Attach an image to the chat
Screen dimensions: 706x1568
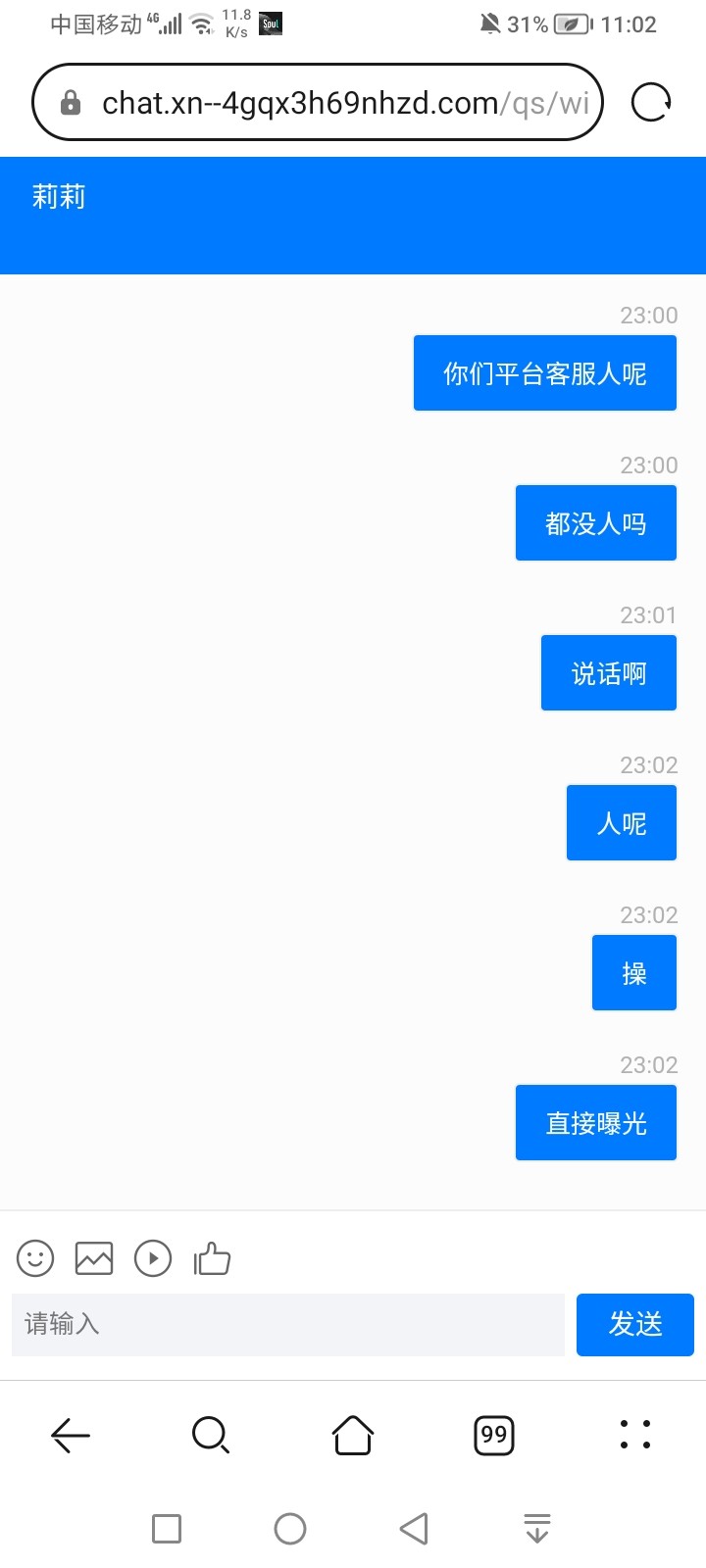click(94, 1258)
